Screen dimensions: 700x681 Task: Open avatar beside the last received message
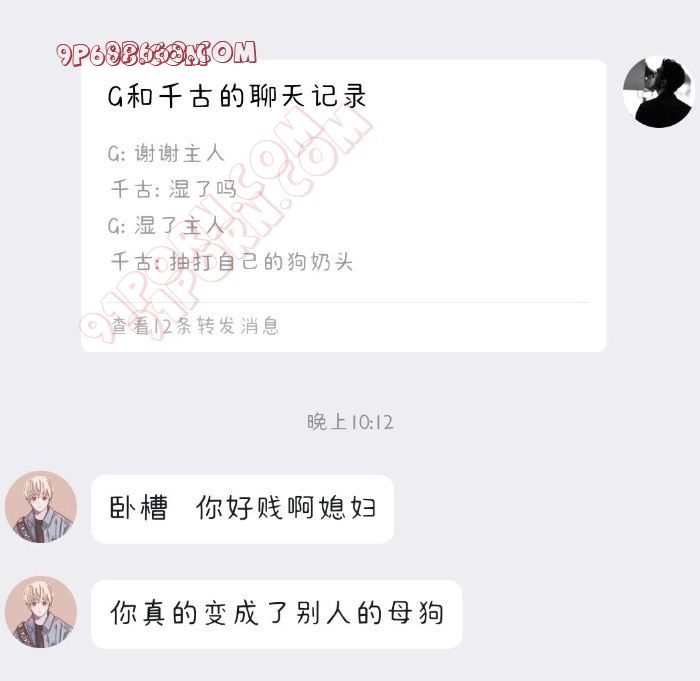tap(41, 611)
